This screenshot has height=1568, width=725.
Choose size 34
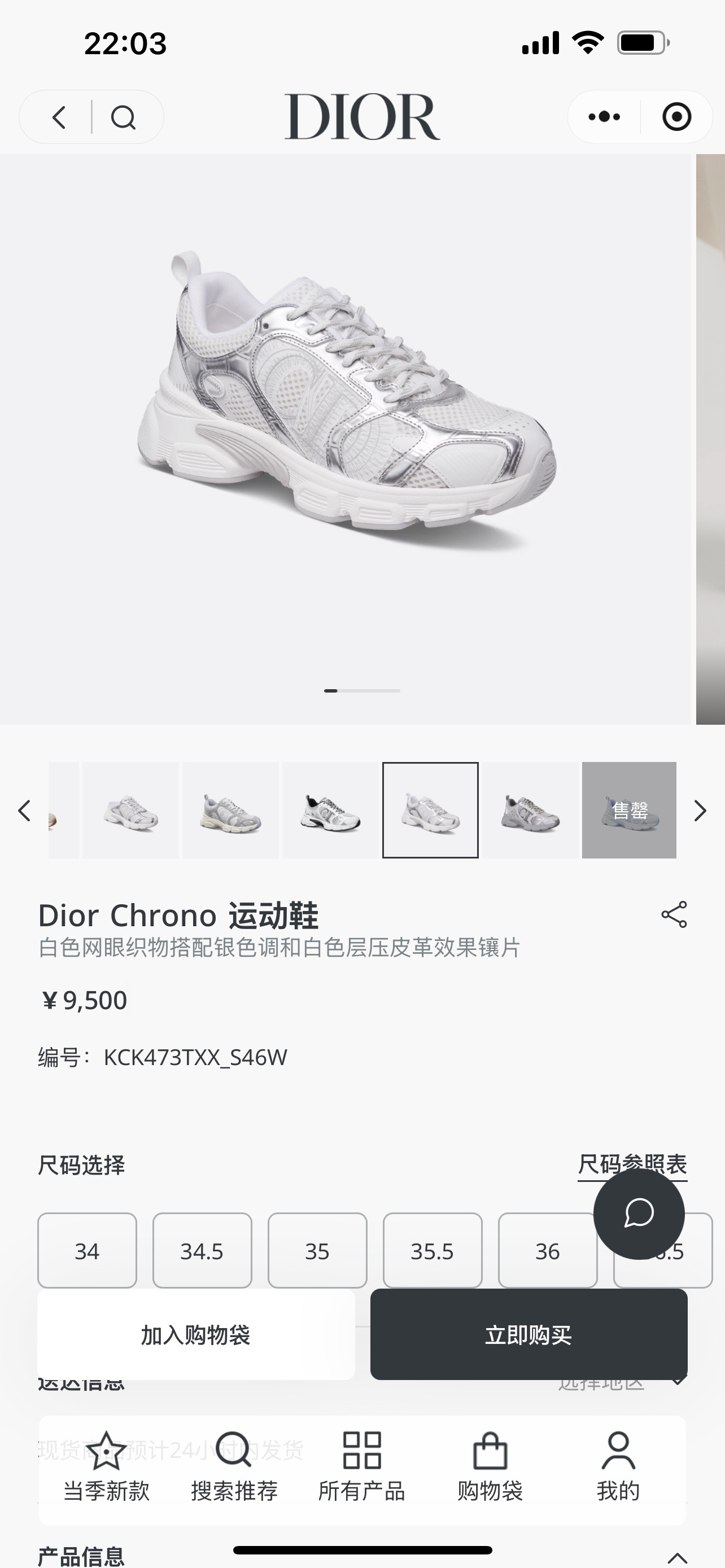coord(87,1250)
